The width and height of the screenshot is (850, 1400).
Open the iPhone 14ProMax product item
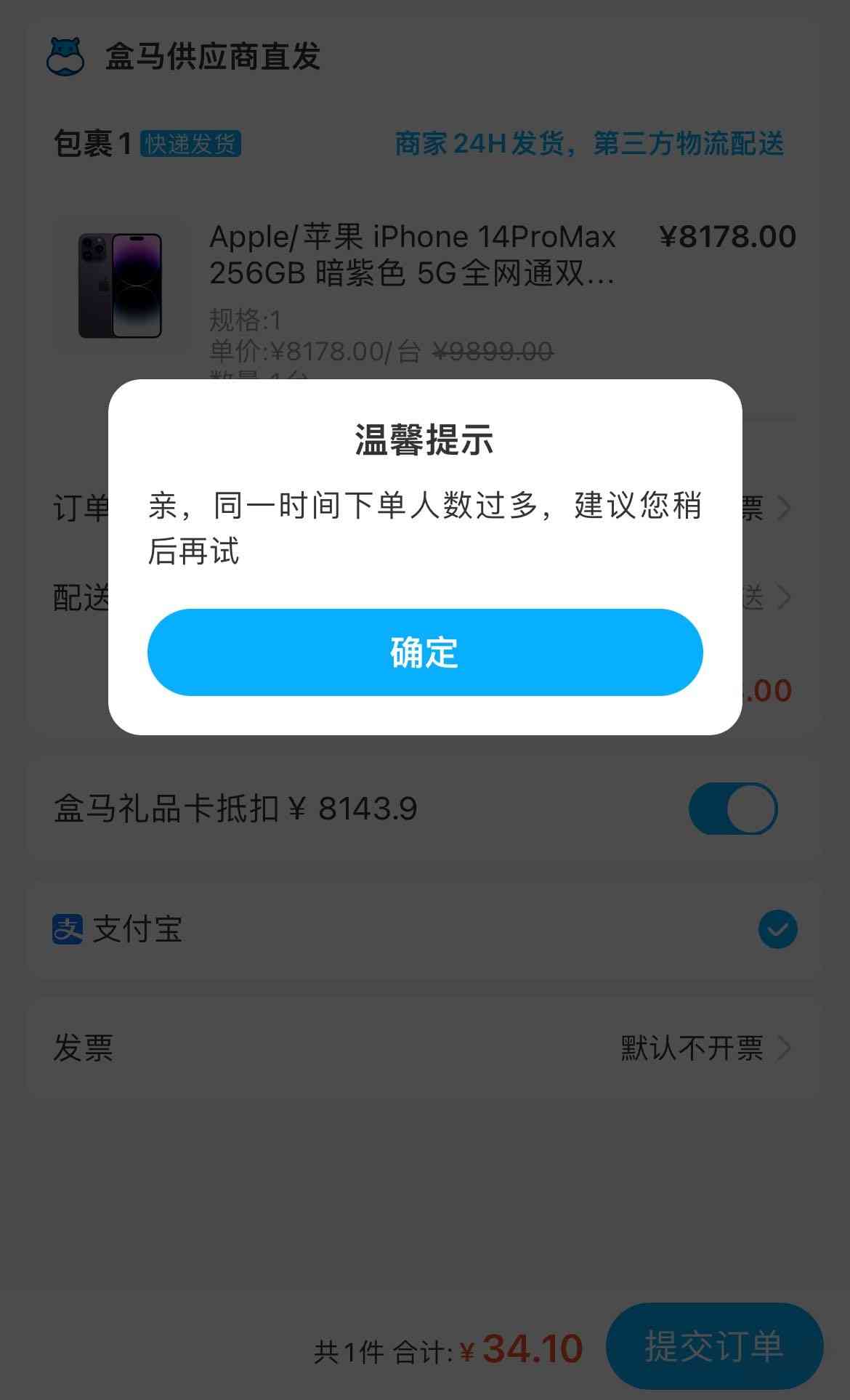point(411,254)
